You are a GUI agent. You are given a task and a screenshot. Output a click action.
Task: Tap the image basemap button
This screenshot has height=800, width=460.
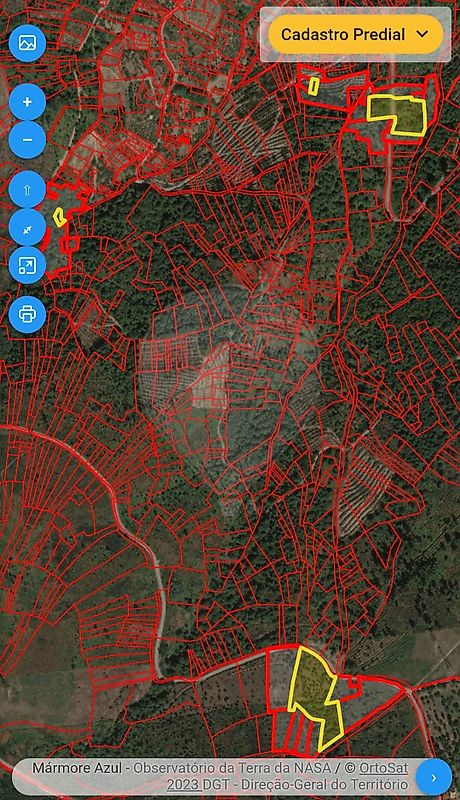point(28,43)
